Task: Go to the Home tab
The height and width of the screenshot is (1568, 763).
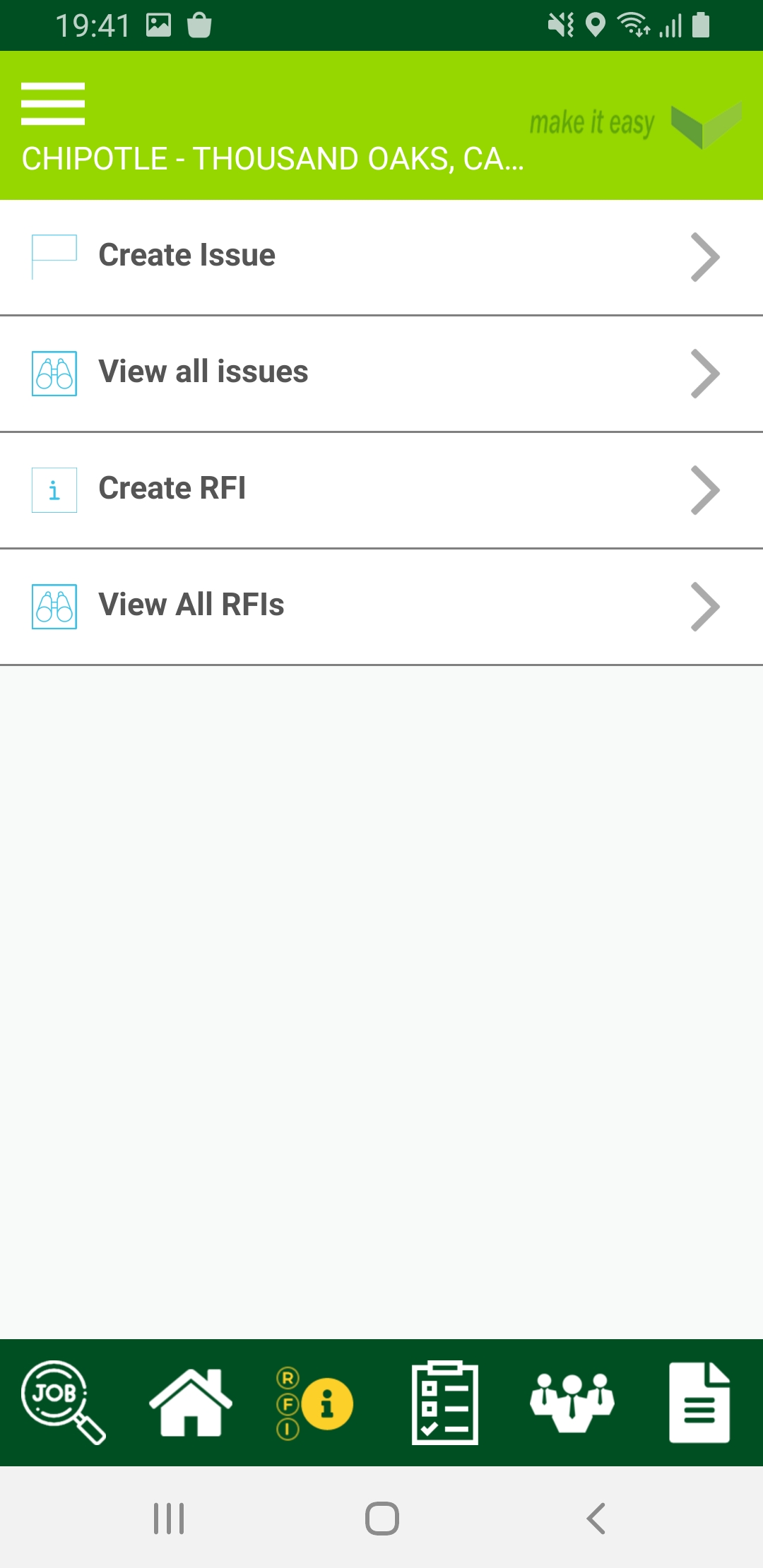Action: click(x=190, y=1402)
